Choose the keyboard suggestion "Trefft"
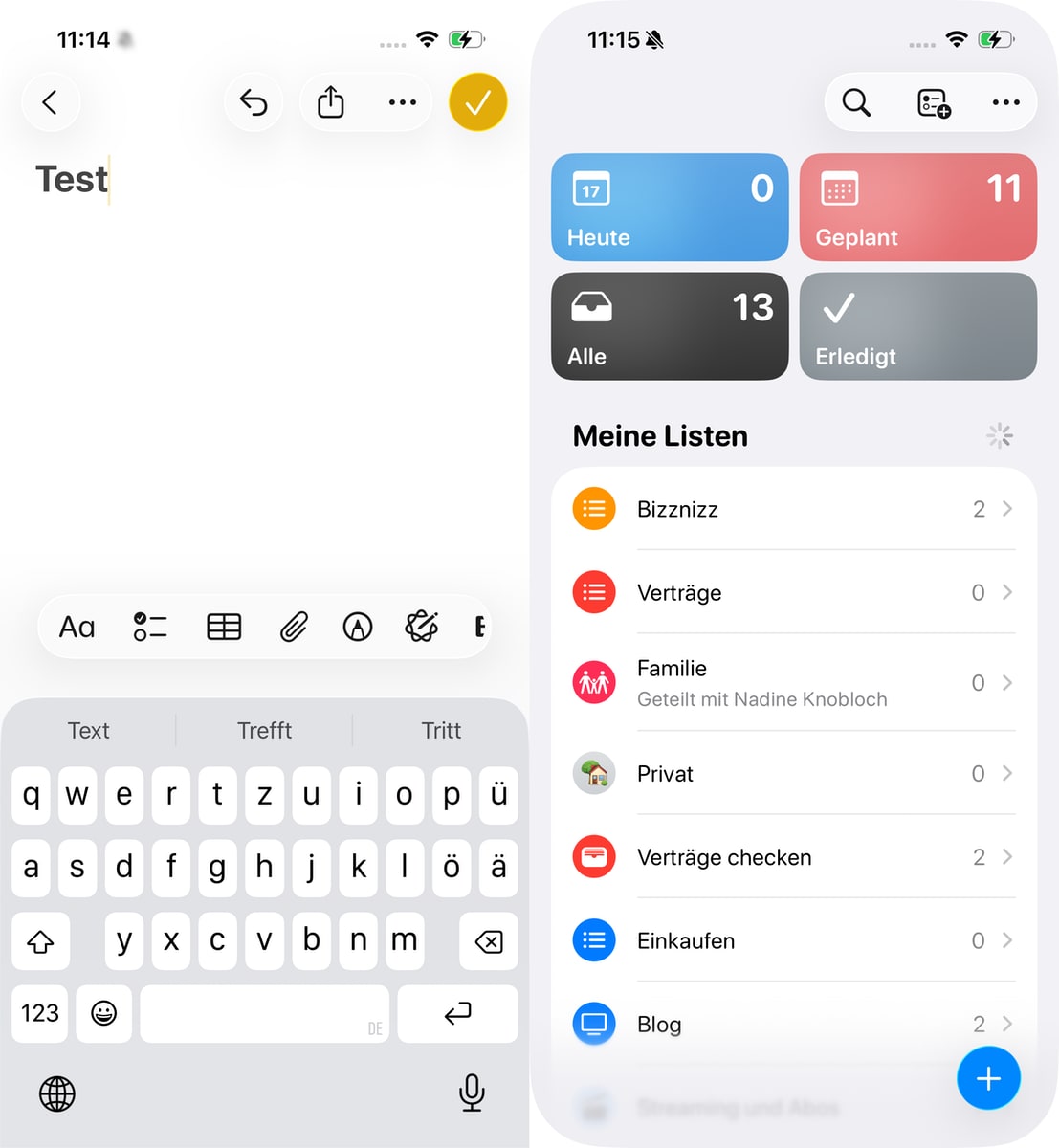1059x1148 pixels. (264, 731)
